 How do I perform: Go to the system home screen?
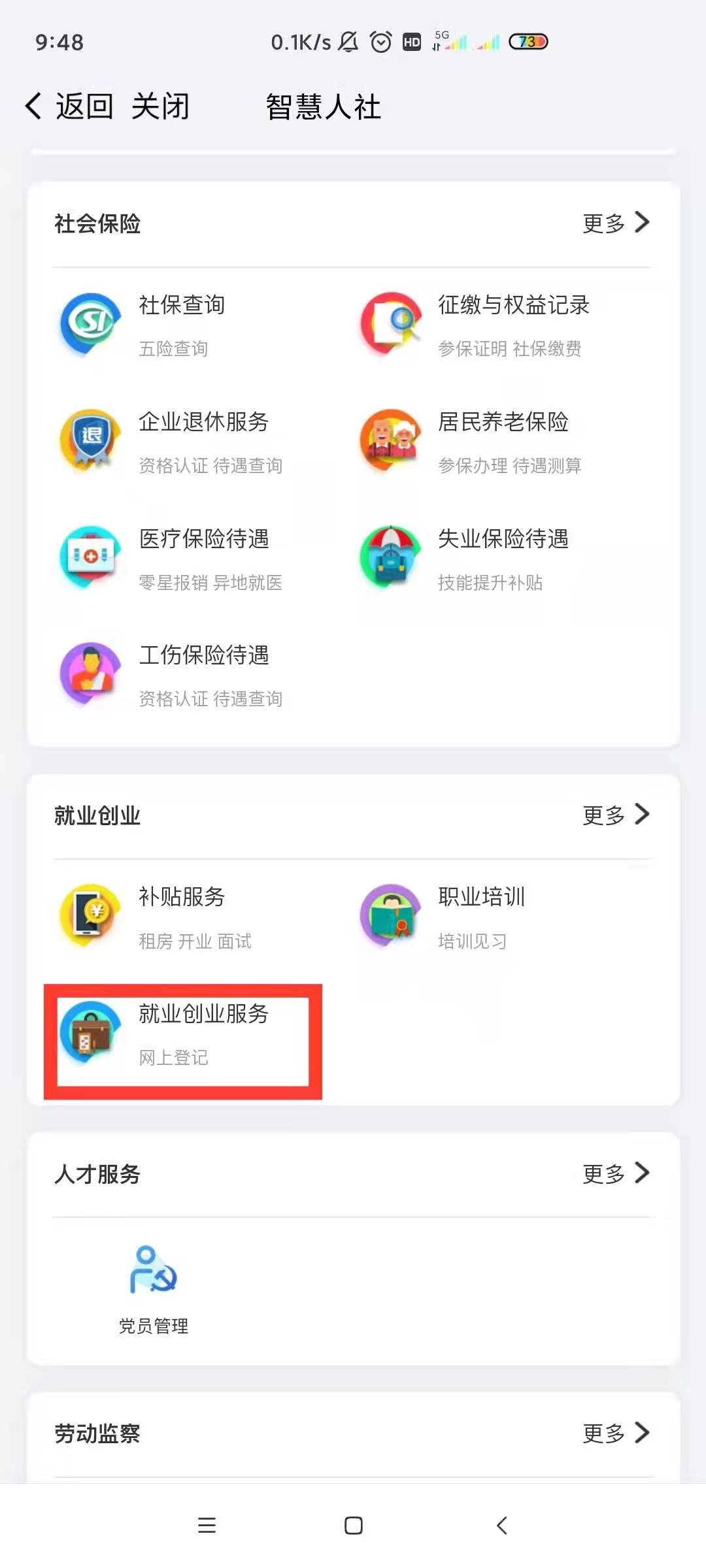(x=353, y=1526)
